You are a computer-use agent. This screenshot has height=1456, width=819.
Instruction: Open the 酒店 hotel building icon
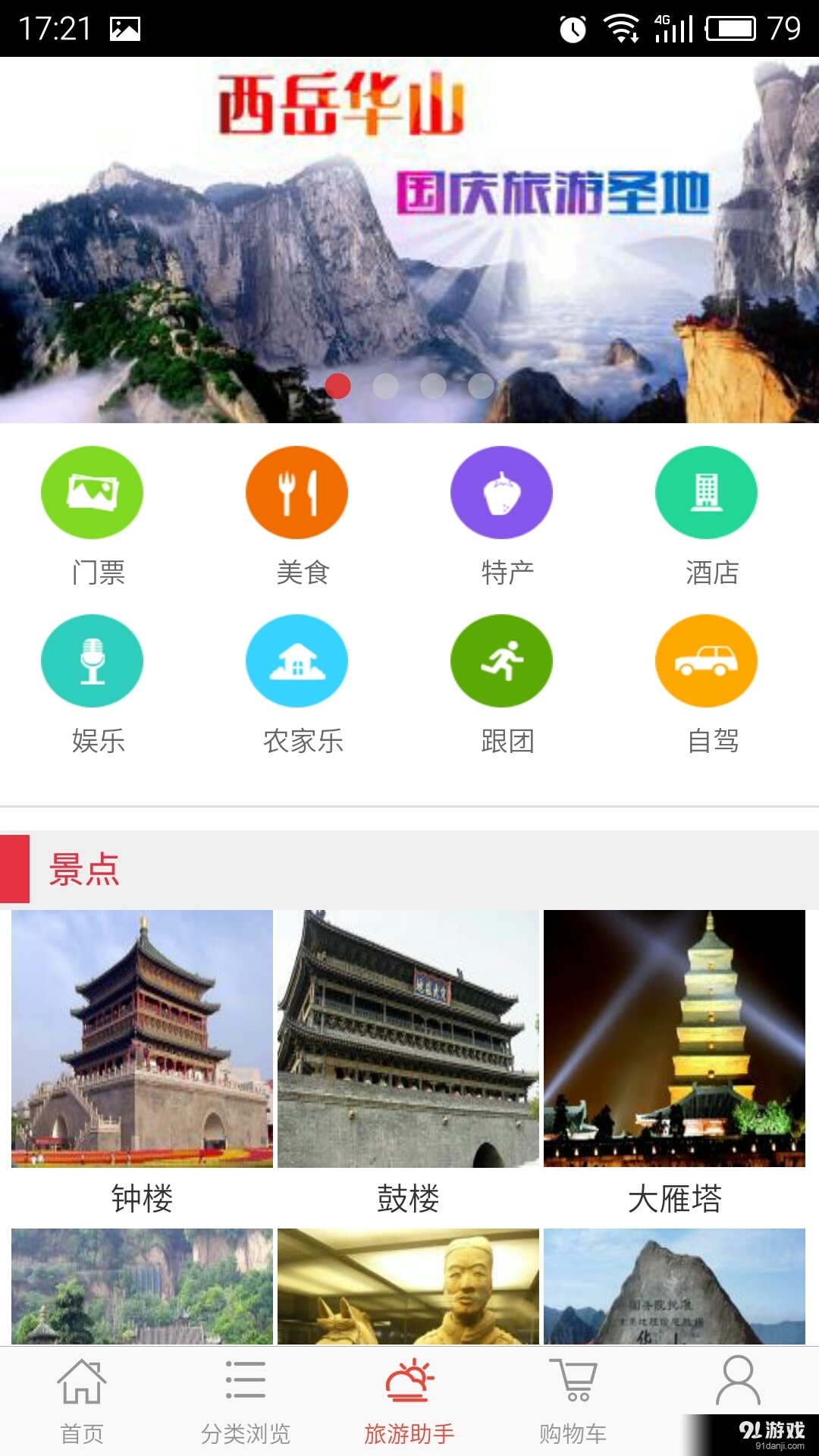coord(706,492)
